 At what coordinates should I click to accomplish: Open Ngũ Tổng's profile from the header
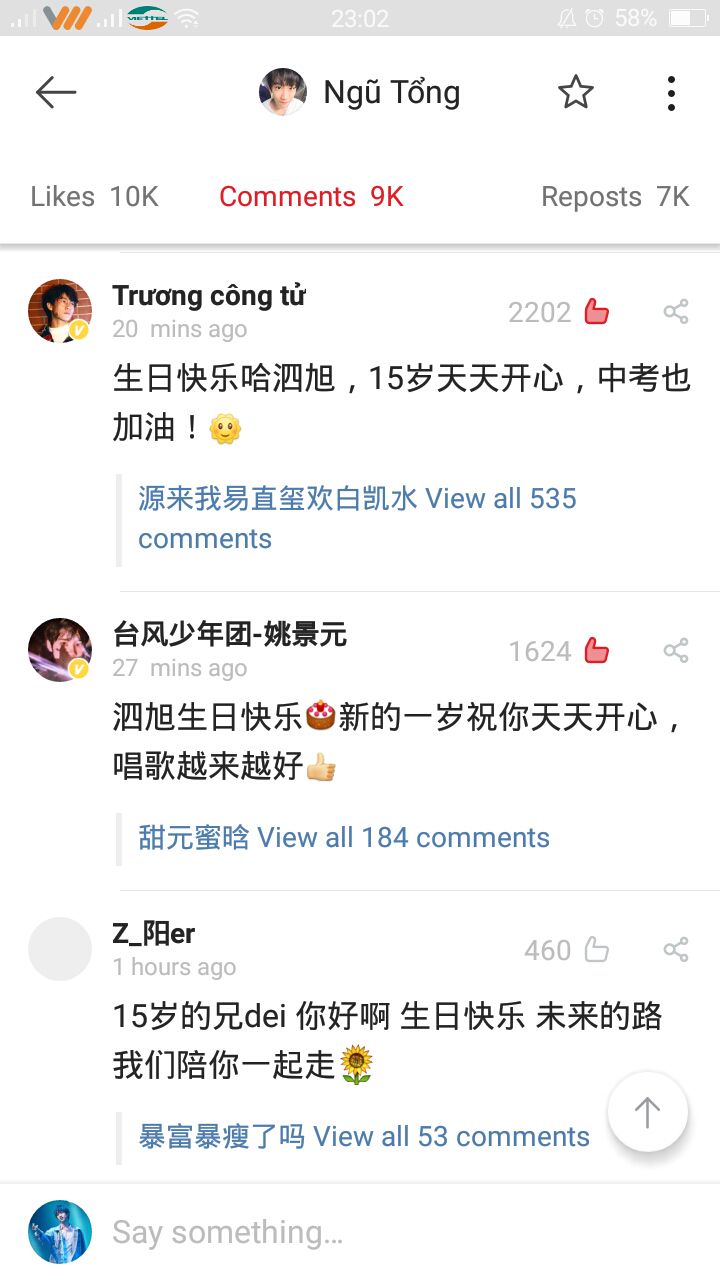[360, 93]
